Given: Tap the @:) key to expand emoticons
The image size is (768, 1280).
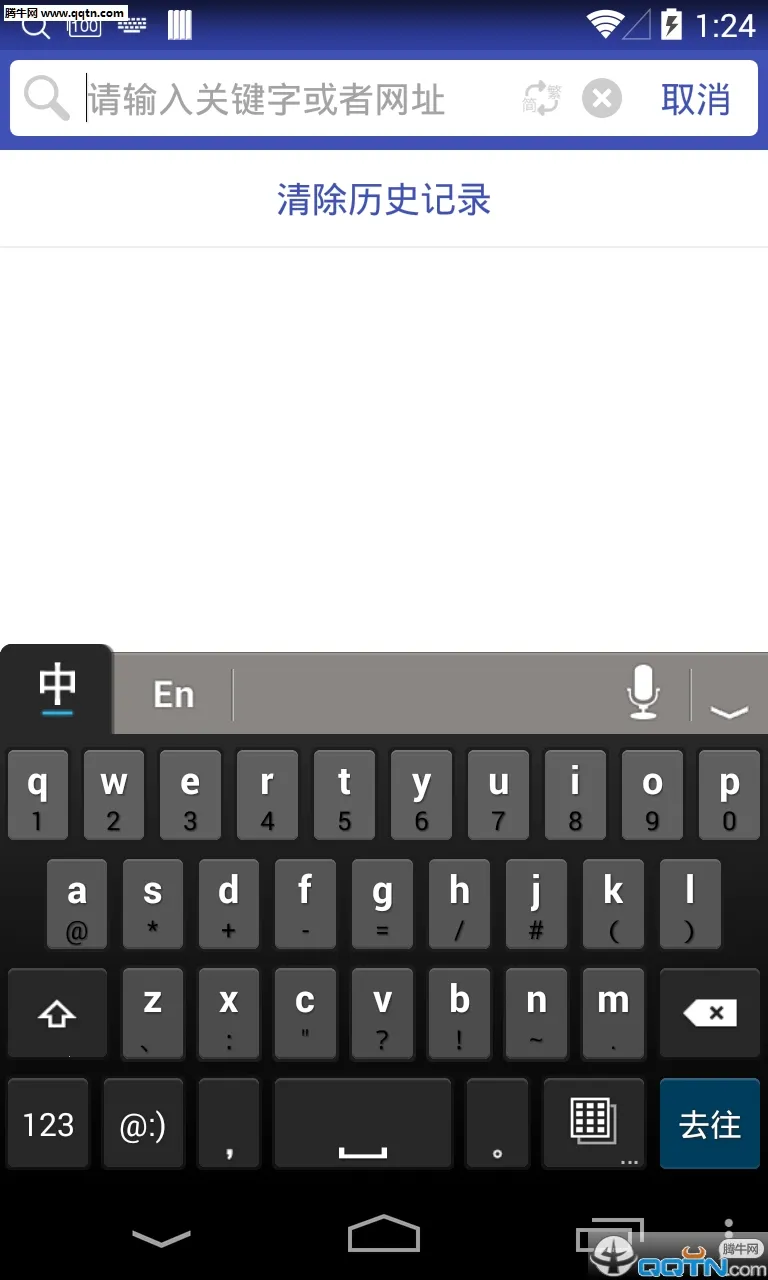Looking at the screenshot, I should [x=143, y=1123].
